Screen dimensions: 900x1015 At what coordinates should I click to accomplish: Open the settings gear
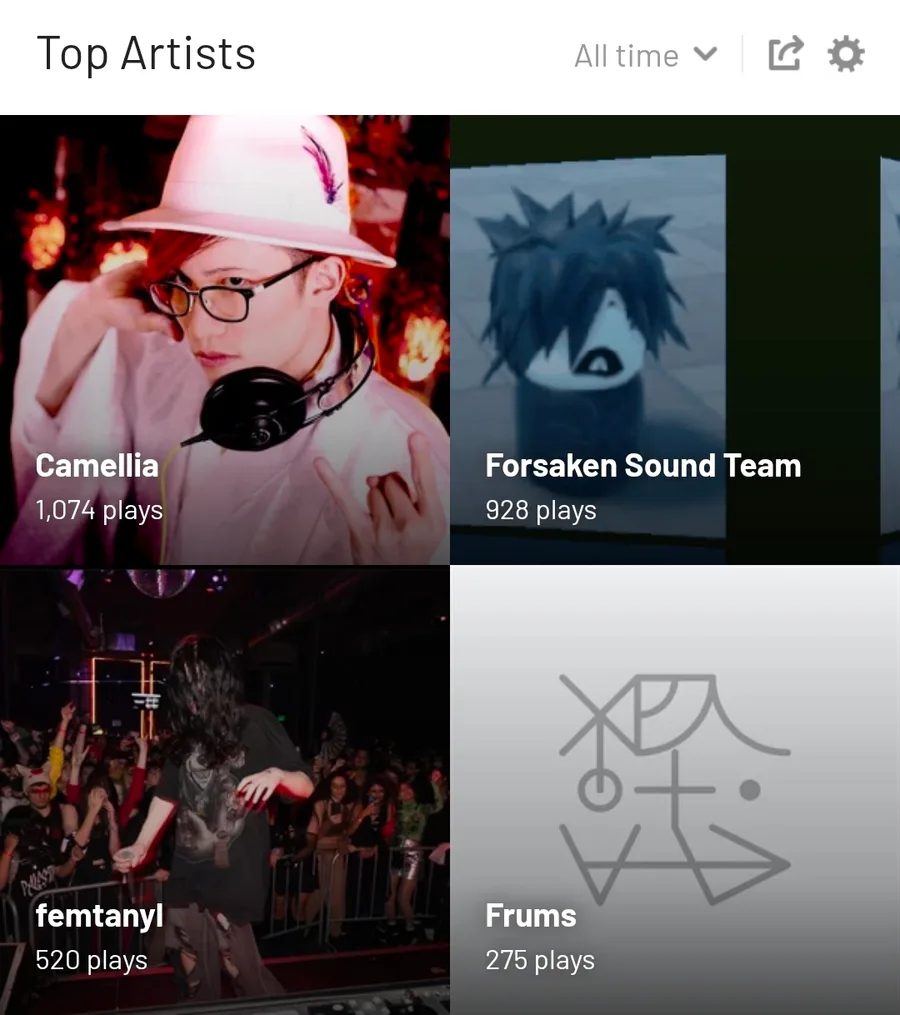point(846,54)
